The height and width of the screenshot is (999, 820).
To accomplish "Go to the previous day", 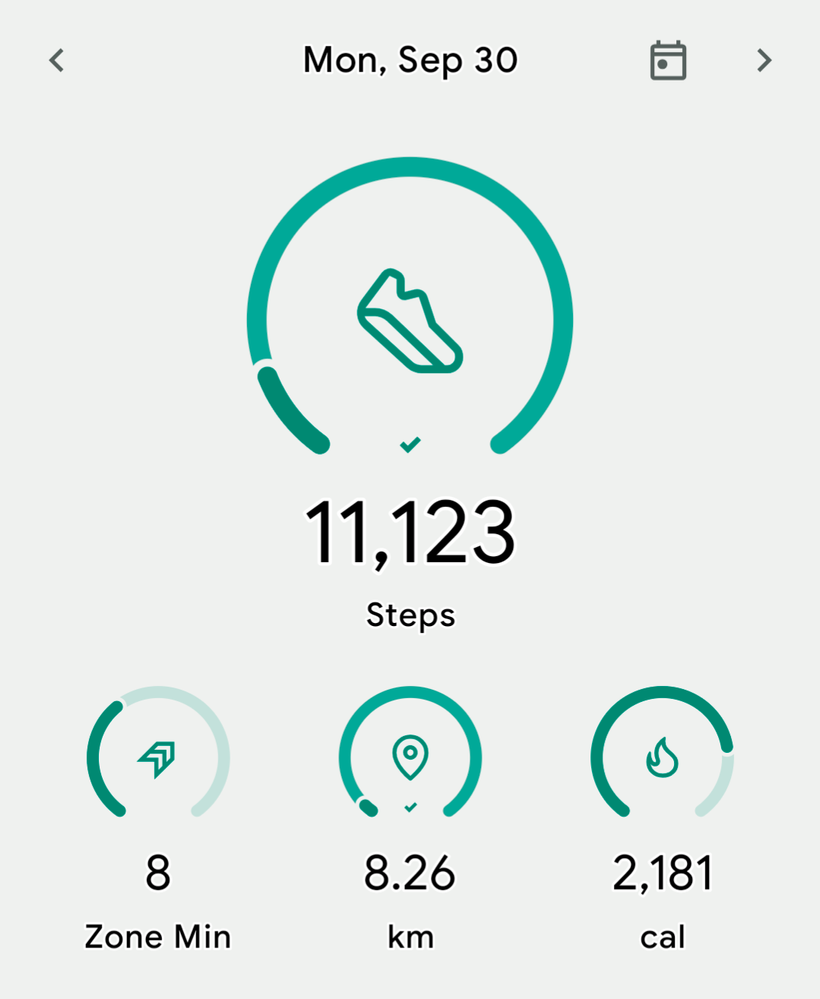I will 57,61.
